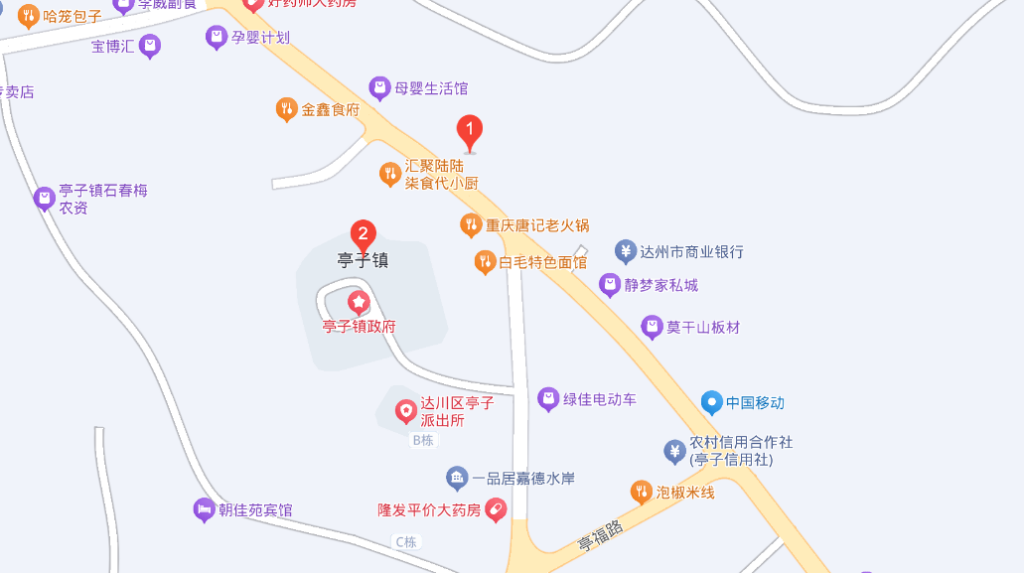Open the 亭子镇政府 place marker
The image size is (1024, 573).
click(x=358, y=302)
